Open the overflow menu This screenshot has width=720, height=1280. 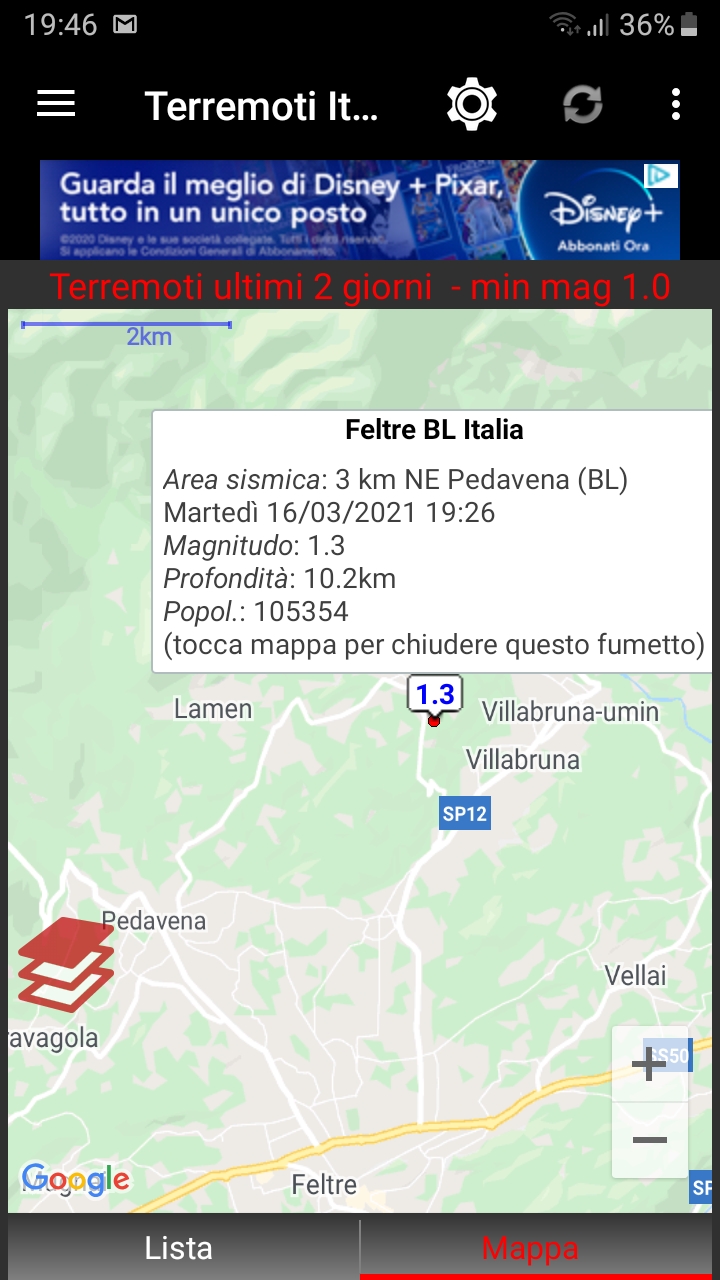[x=677, y=104]
